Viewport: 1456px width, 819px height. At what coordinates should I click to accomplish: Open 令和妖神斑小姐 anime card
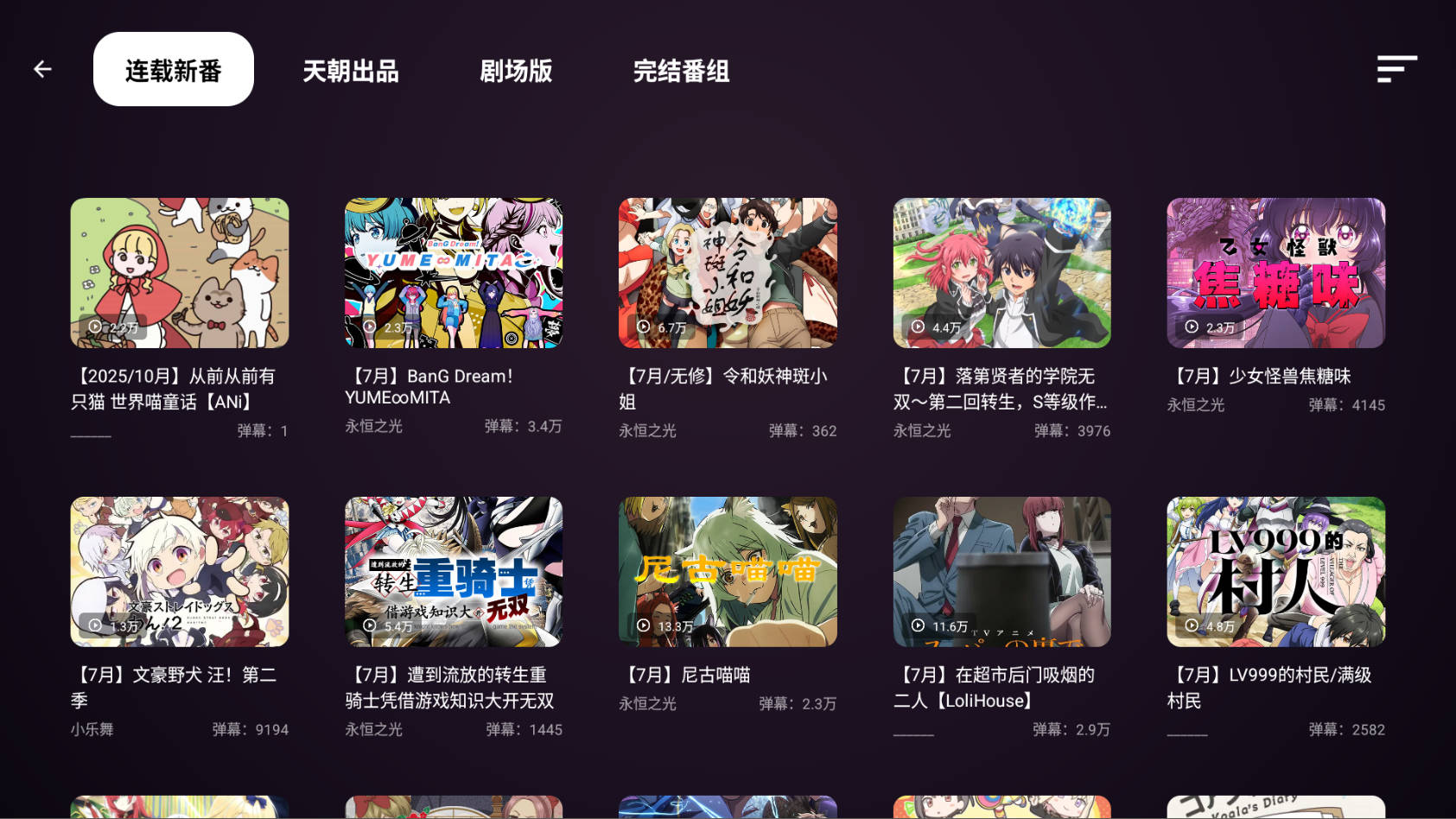(x=728, y=319)
